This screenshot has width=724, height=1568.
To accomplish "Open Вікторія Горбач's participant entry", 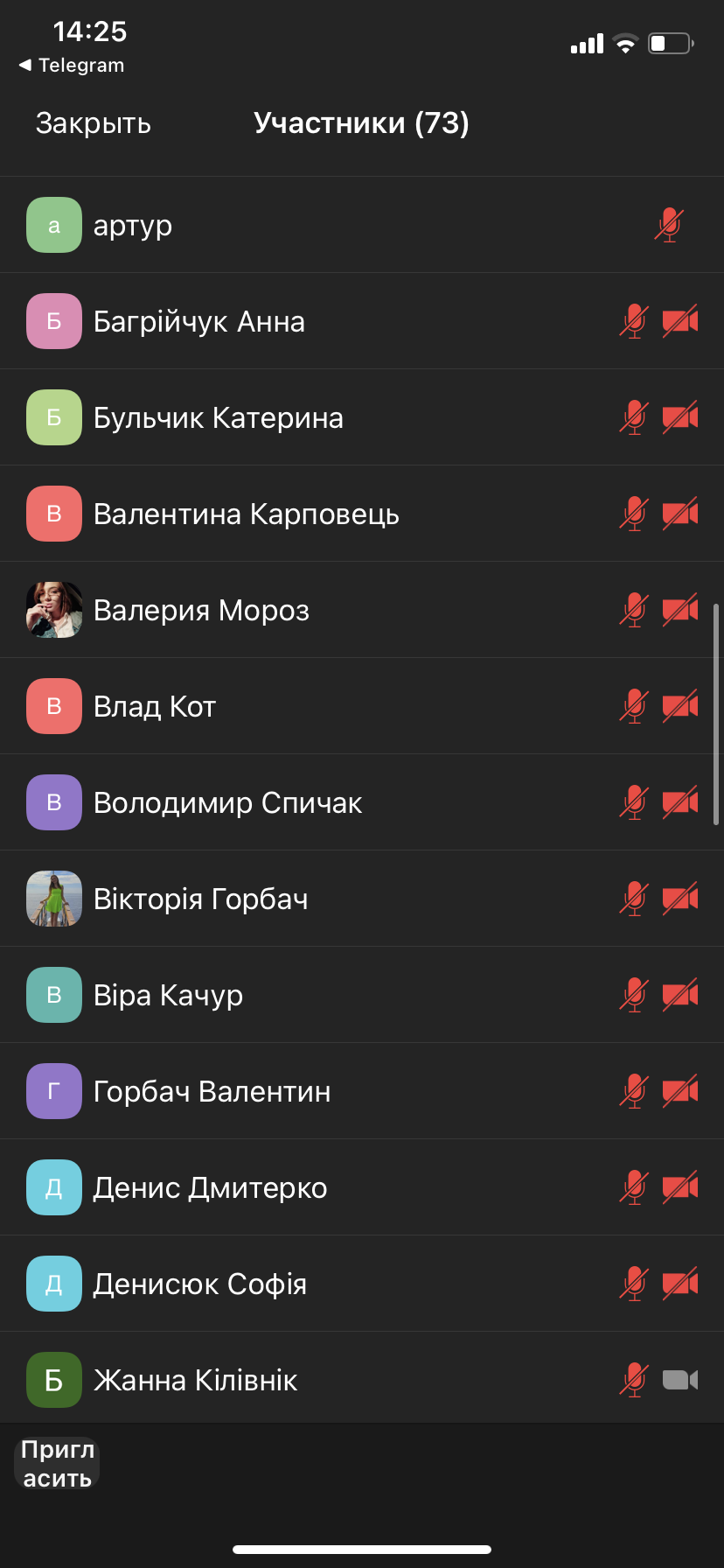I will point(201,899).
